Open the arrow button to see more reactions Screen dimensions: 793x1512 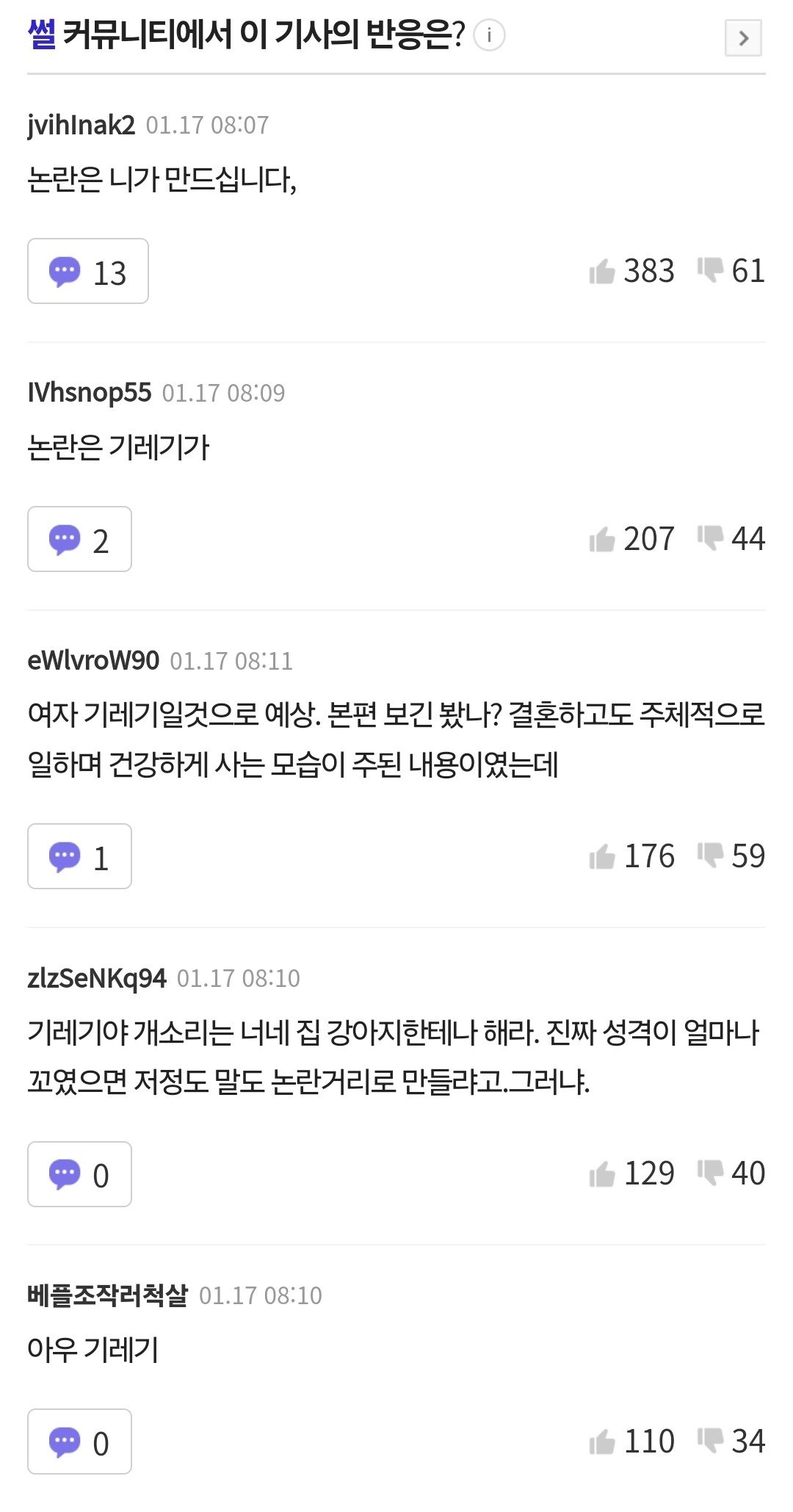(x=743, y=38)
